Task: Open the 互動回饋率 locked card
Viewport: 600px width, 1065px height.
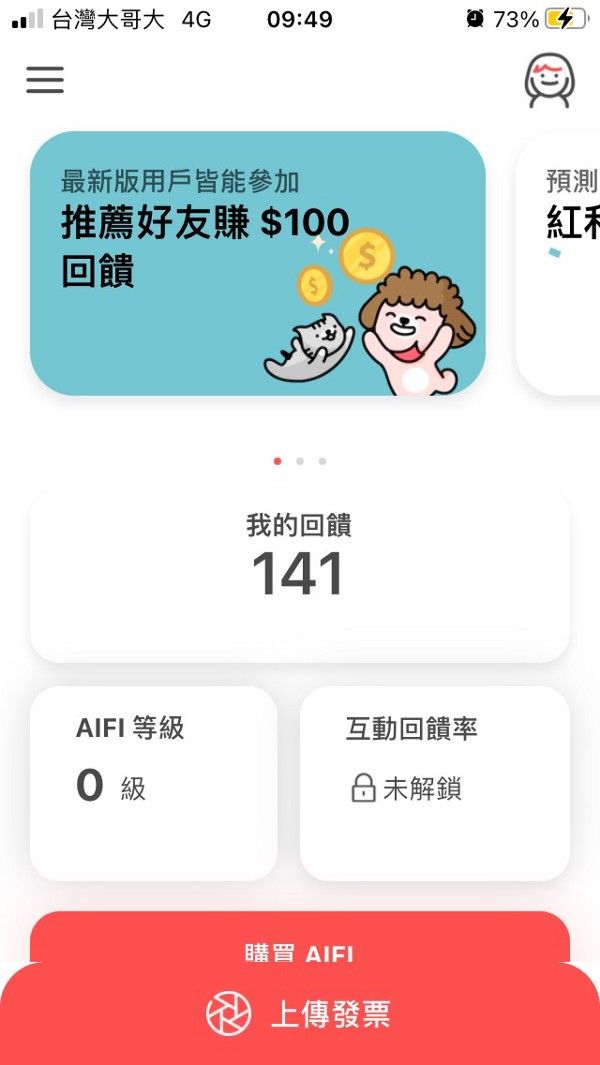Action: (x=434, y=783)
